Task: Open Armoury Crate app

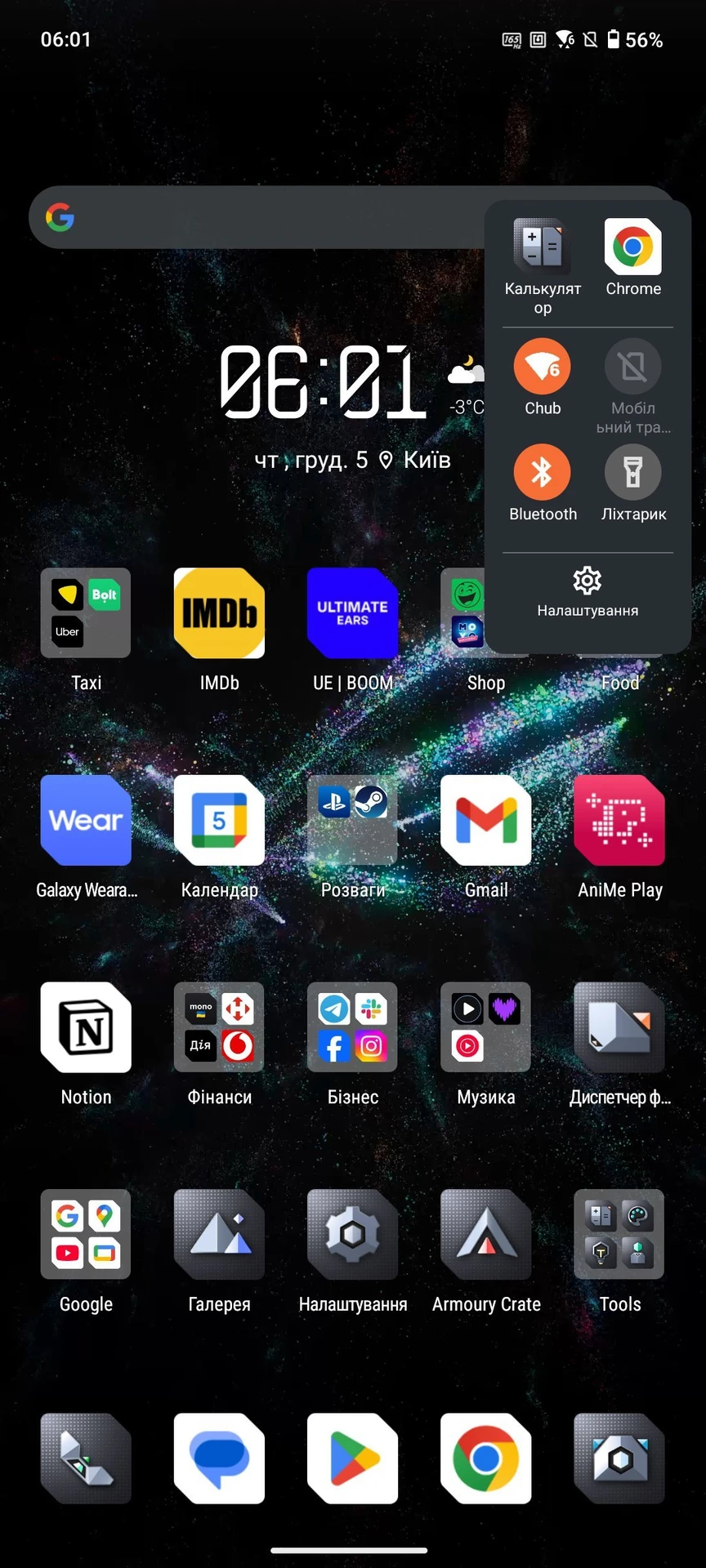Action: coord(486,1235)
